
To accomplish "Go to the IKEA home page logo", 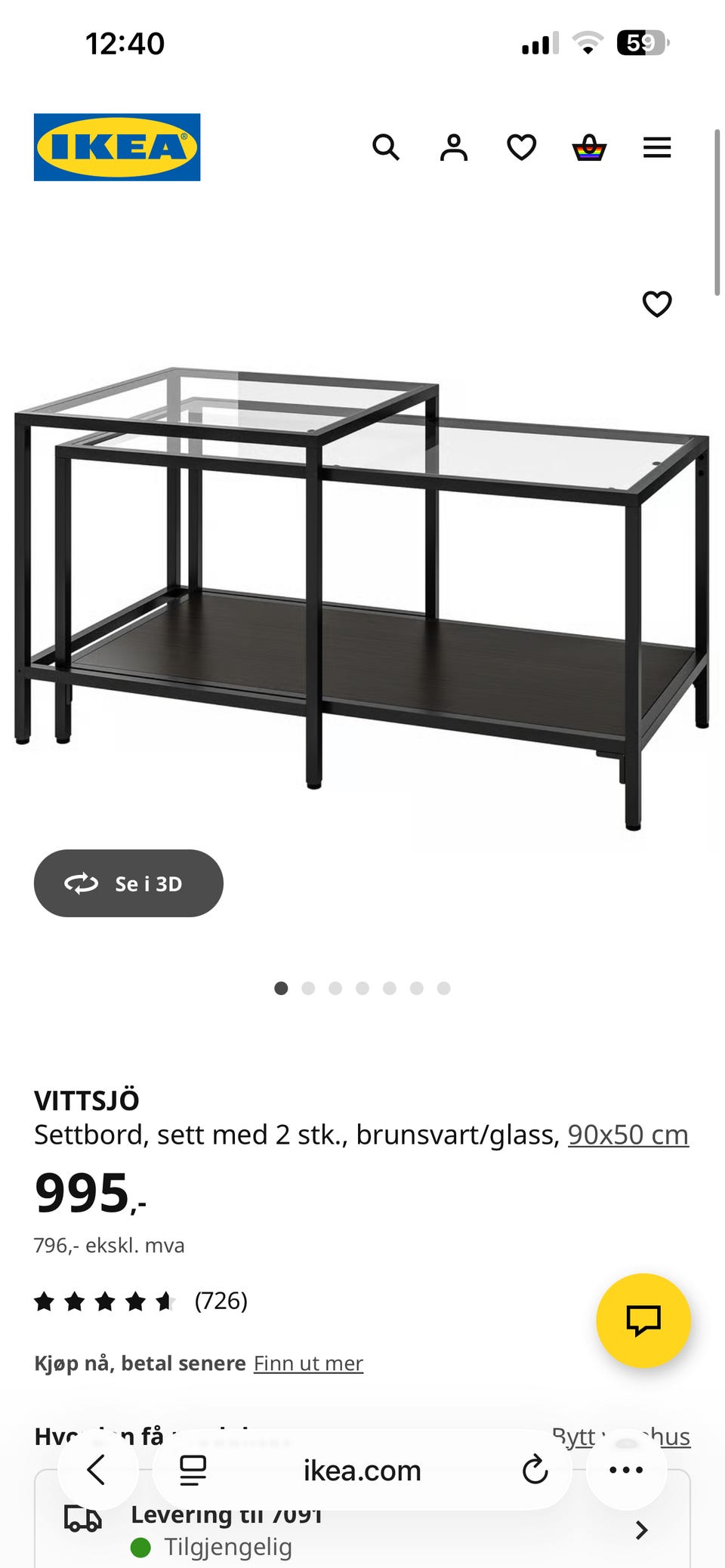I will coord(117,147).
